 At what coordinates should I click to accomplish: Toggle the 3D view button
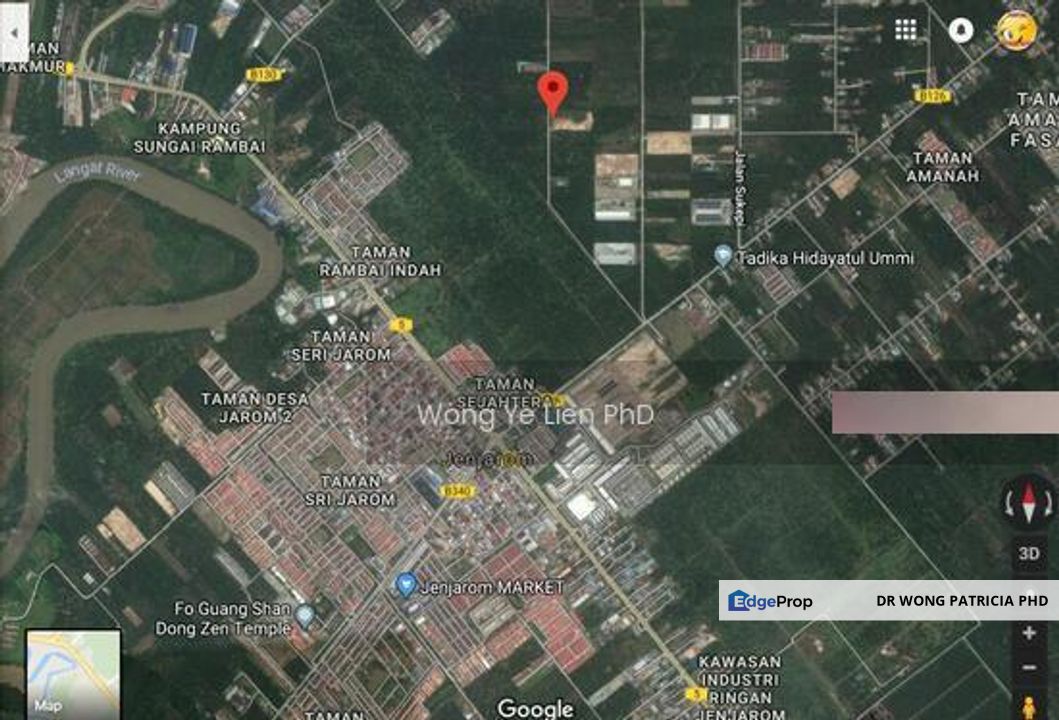pos(1028,553)
